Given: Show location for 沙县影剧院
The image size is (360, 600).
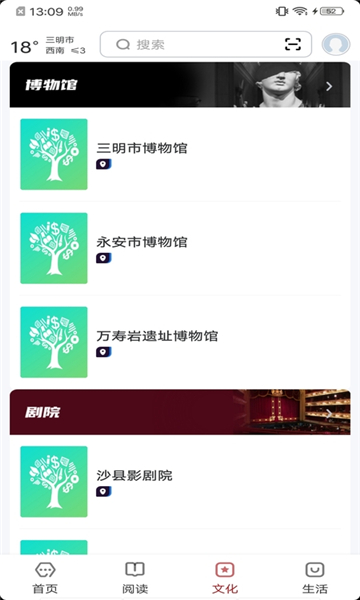Looking at the screenshot, I should click(x=104, y=491).
